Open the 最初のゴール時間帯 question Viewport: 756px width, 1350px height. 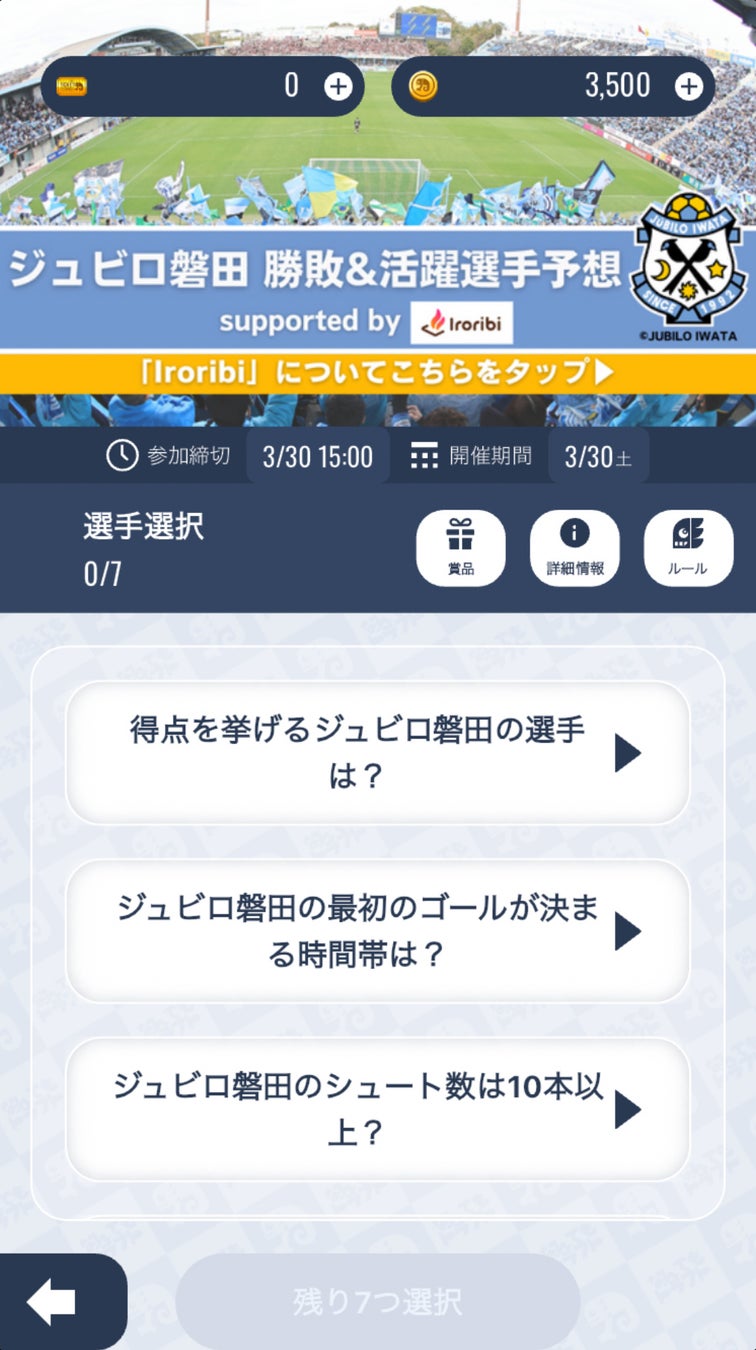point(377,931)
